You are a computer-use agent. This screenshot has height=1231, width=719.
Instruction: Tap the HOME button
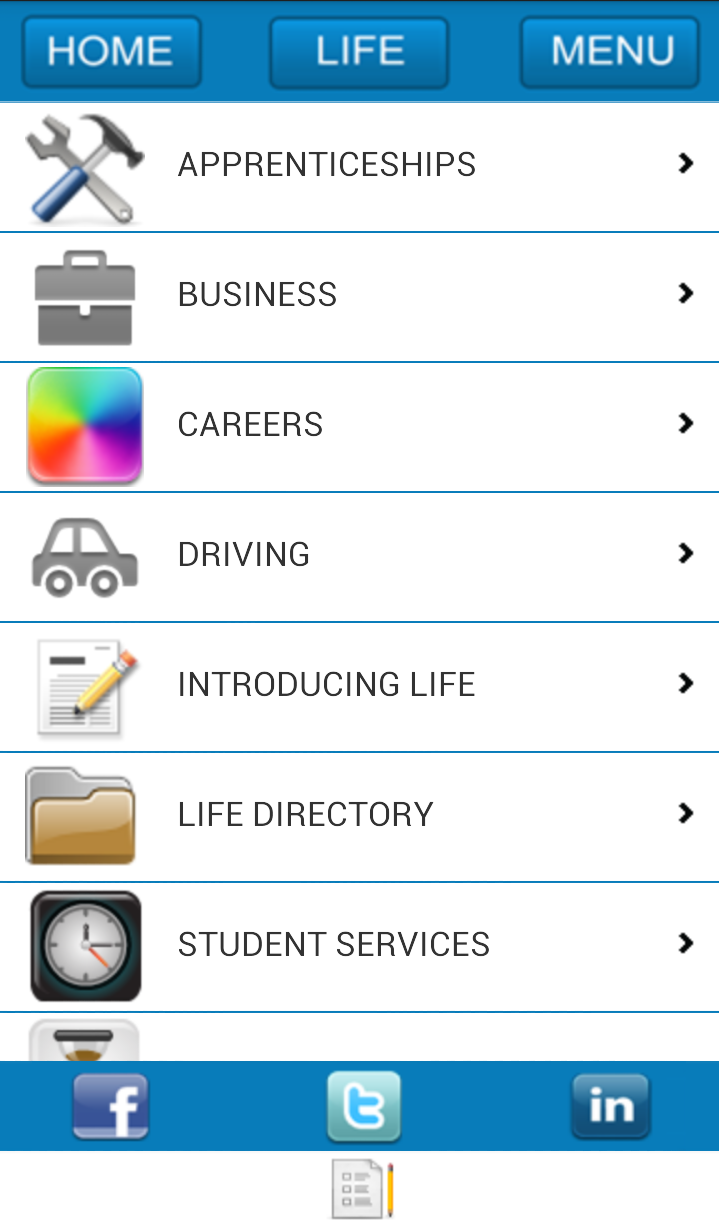[111, 52]
